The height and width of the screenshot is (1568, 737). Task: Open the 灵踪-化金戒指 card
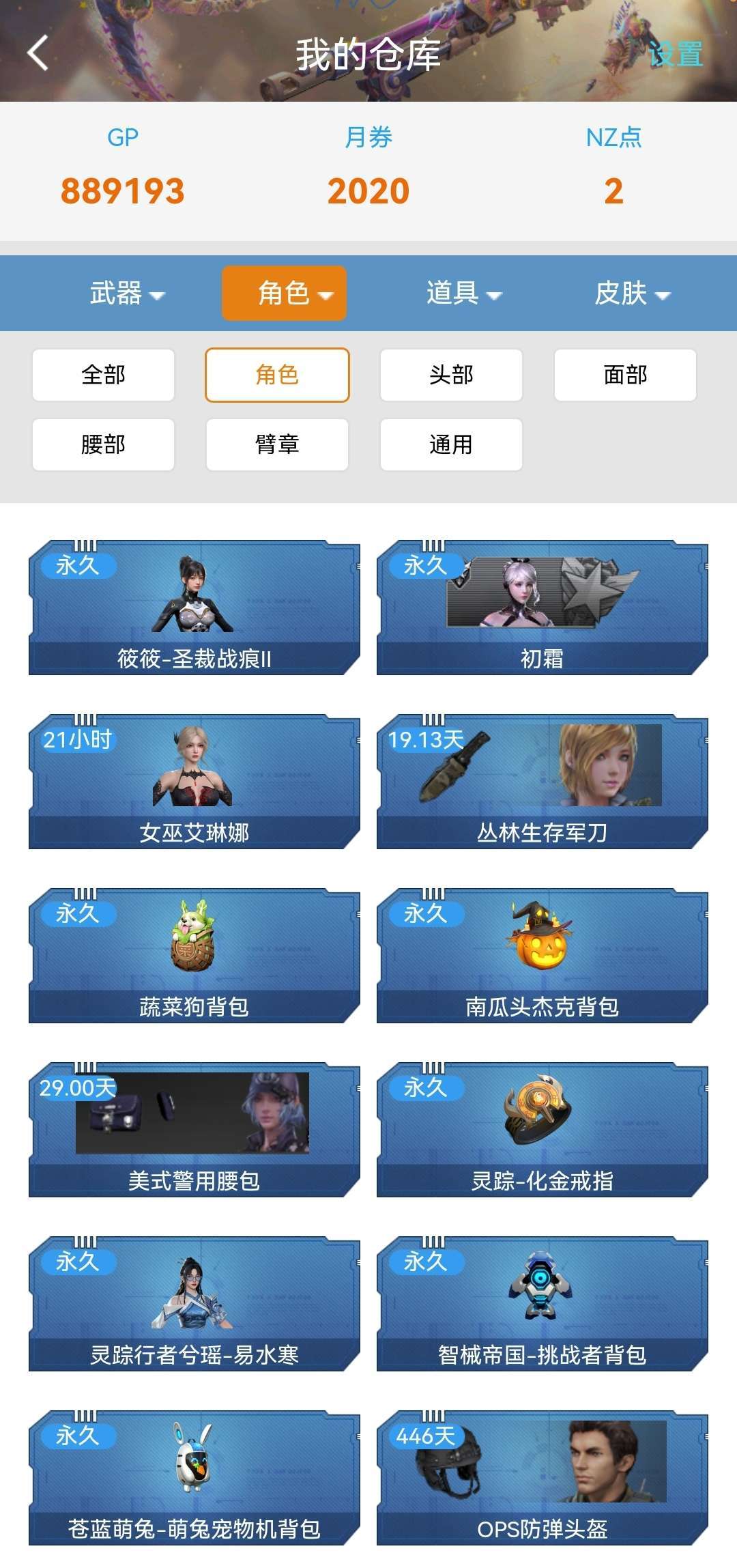click(x=543, y=1130)
